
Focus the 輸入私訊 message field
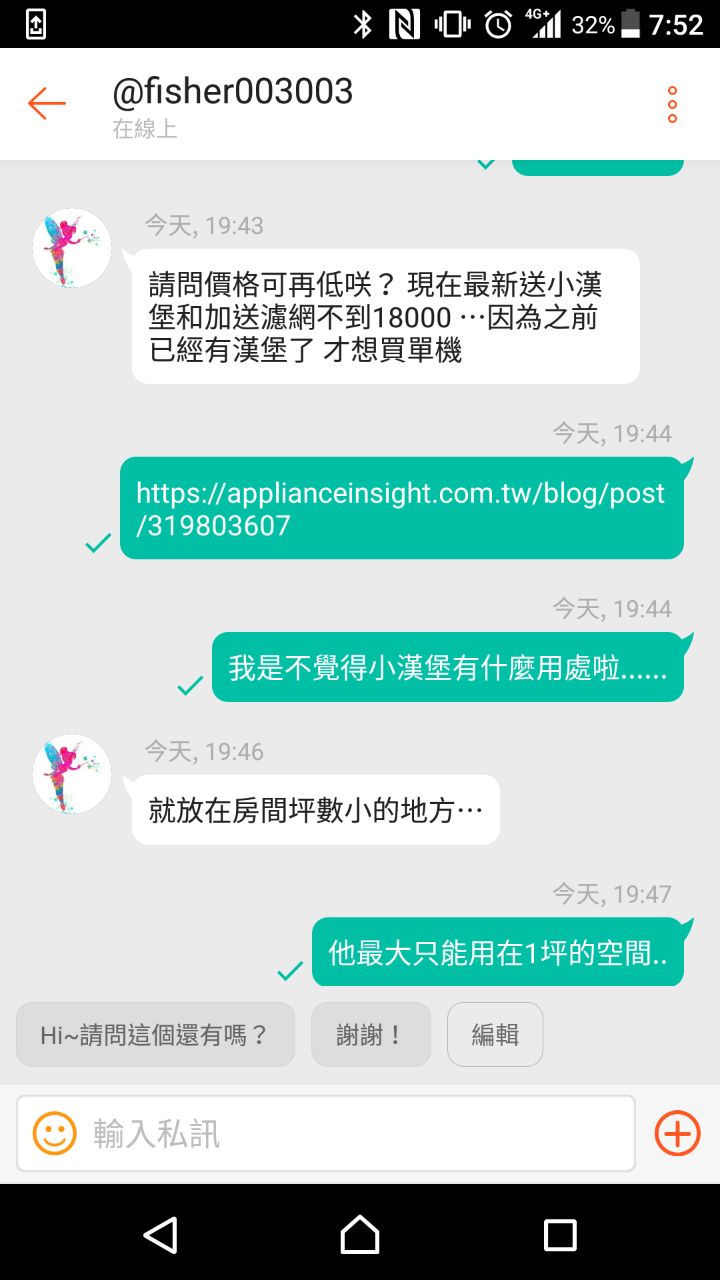(350, 1133)
